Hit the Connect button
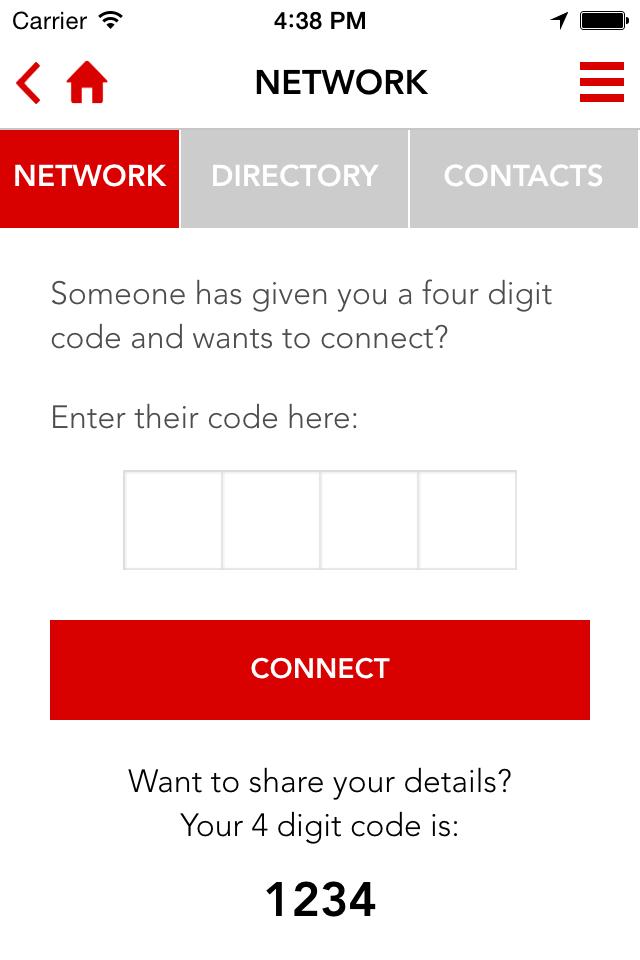Viewport: 640px width, 960px height. [x=320, y=669]
